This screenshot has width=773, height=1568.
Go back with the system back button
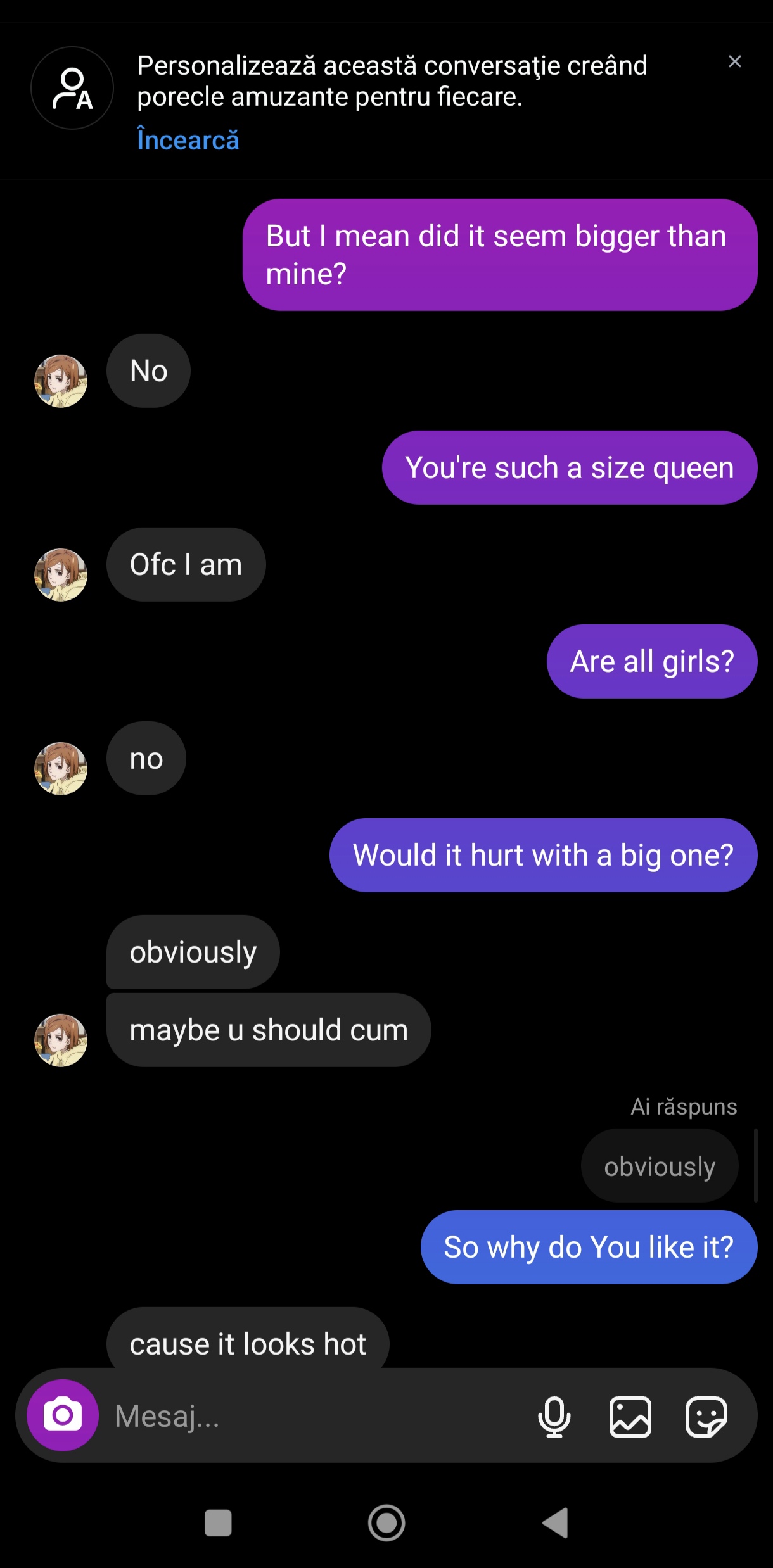[556, 1523]
